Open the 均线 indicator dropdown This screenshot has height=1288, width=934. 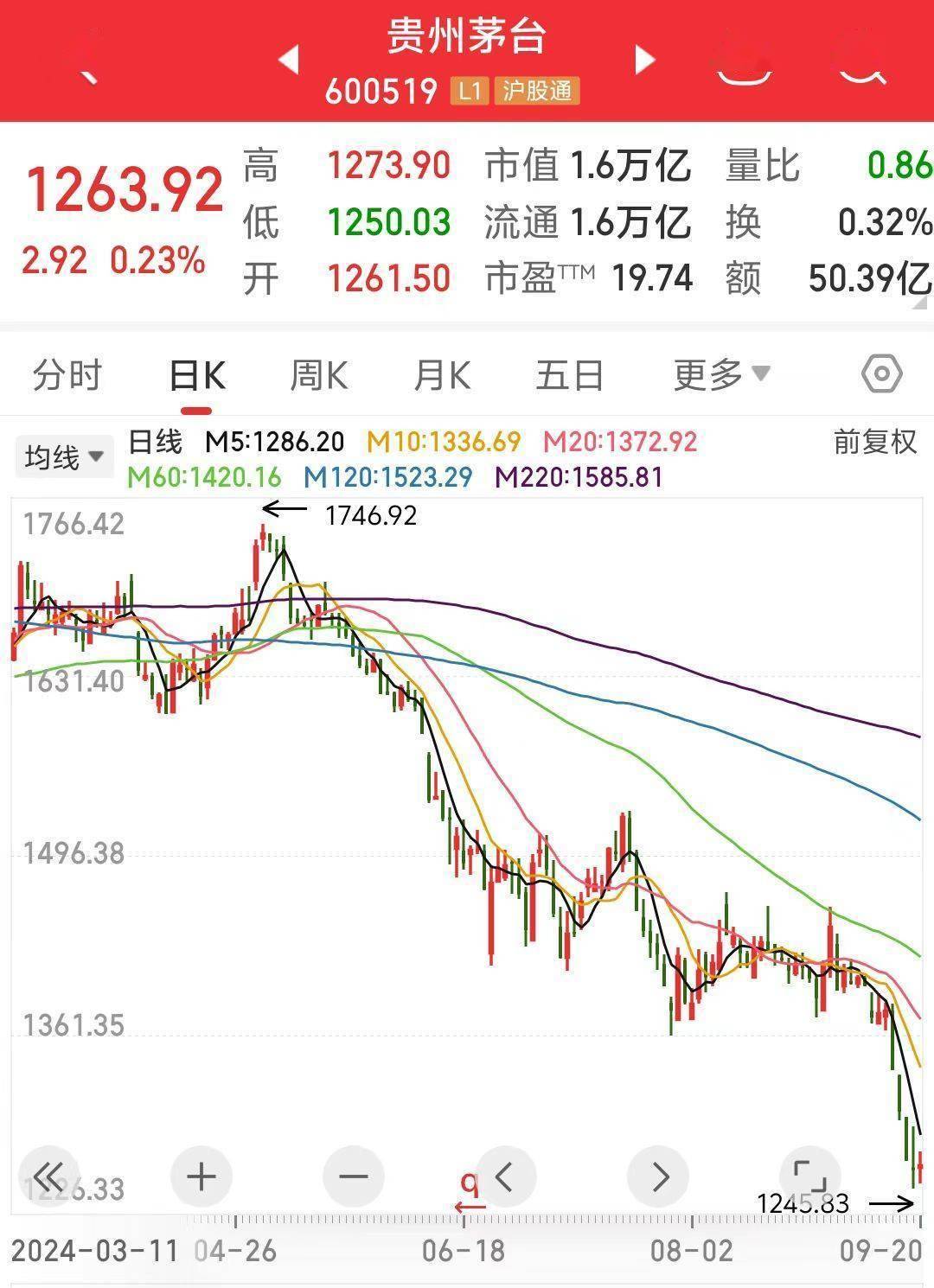point(64,456)
